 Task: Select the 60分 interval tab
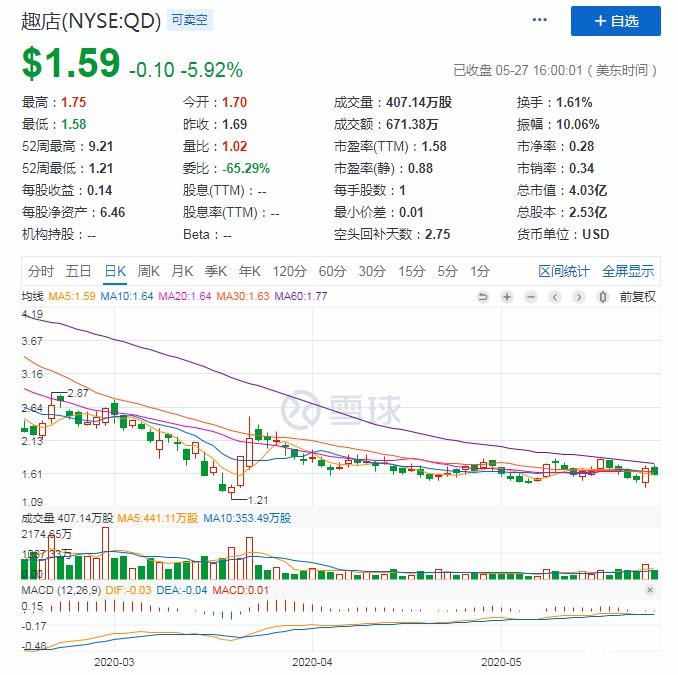tap(331, 271)
